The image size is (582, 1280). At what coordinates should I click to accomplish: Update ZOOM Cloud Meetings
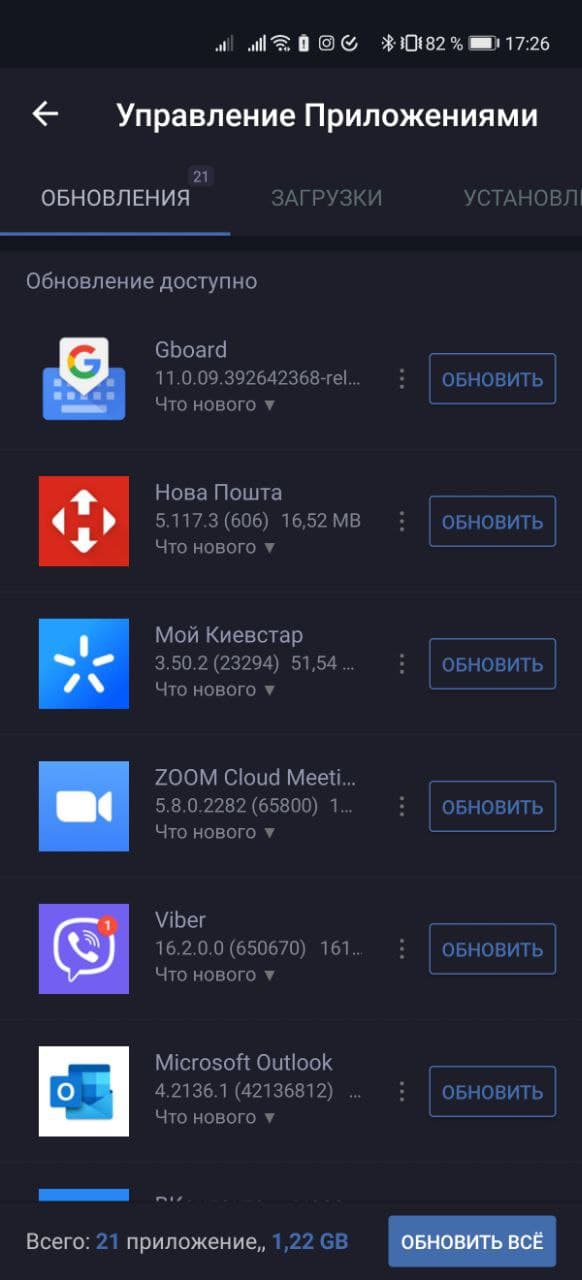492,806
